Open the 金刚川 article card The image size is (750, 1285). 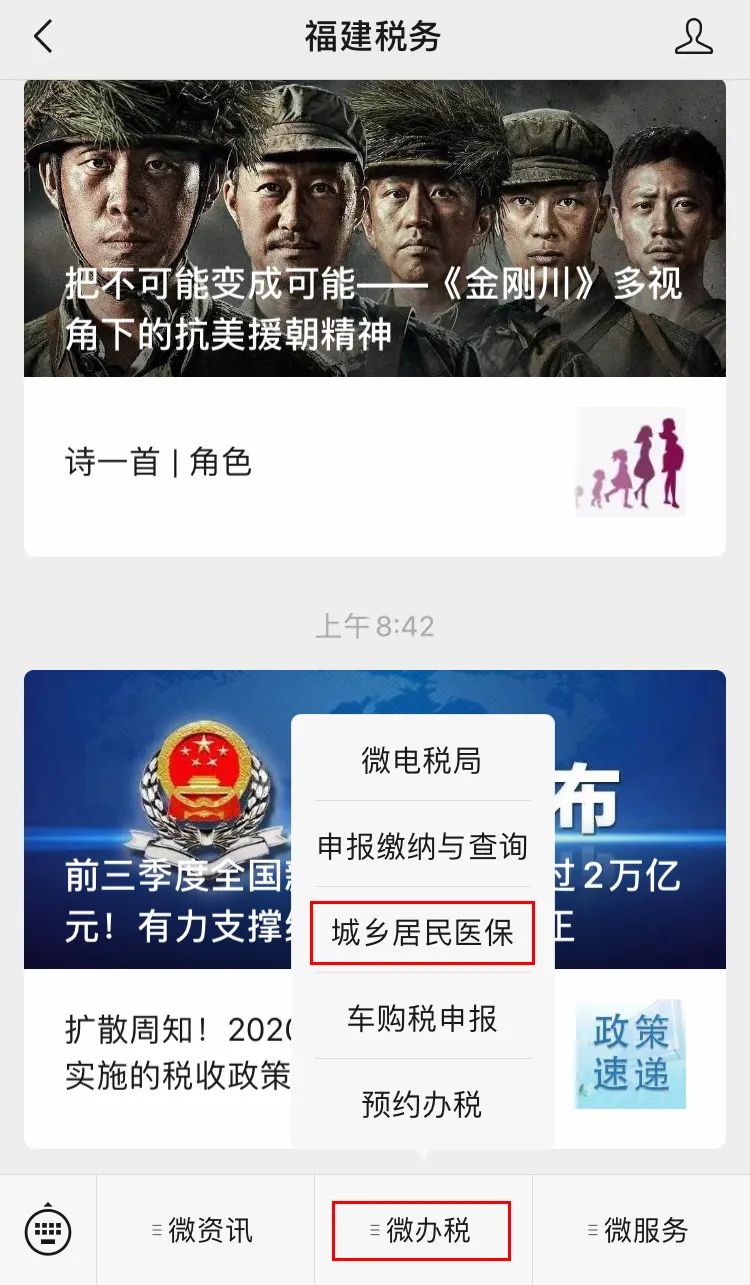pos(375,228)
